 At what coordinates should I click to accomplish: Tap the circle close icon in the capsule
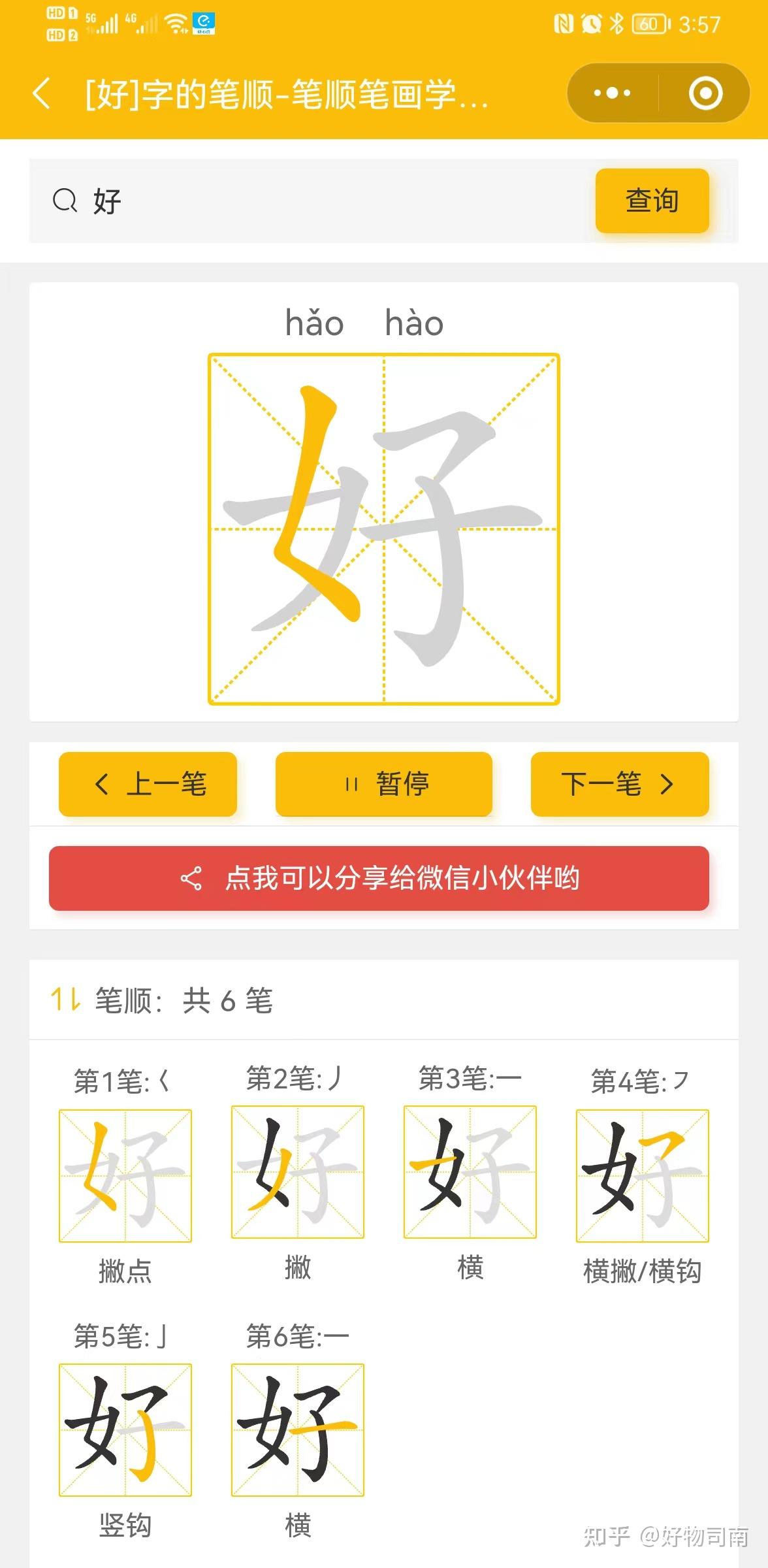[x=707, y=93]
